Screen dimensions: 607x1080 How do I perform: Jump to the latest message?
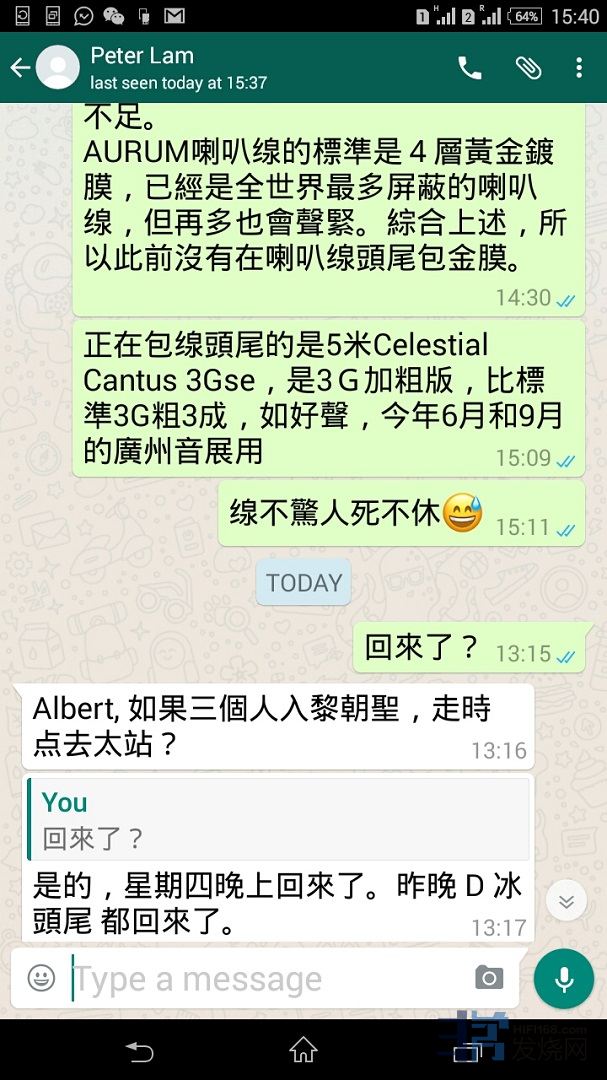[x=566, y=901]
